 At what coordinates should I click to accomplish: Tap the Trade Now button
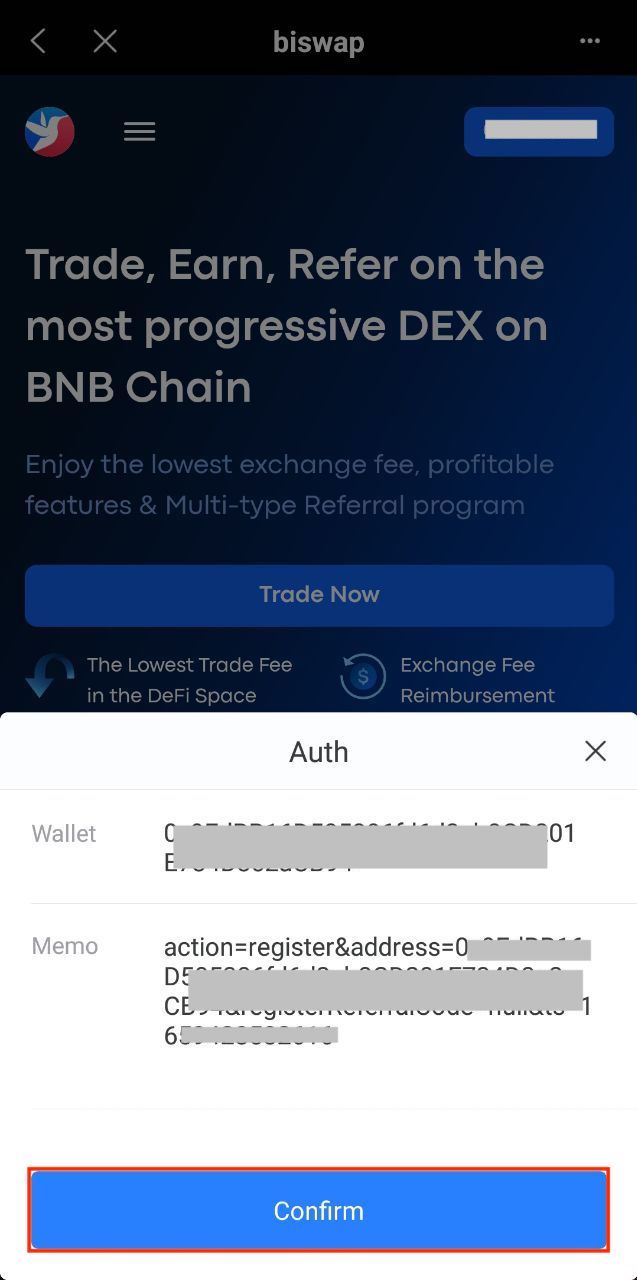(x=319, y=595)
